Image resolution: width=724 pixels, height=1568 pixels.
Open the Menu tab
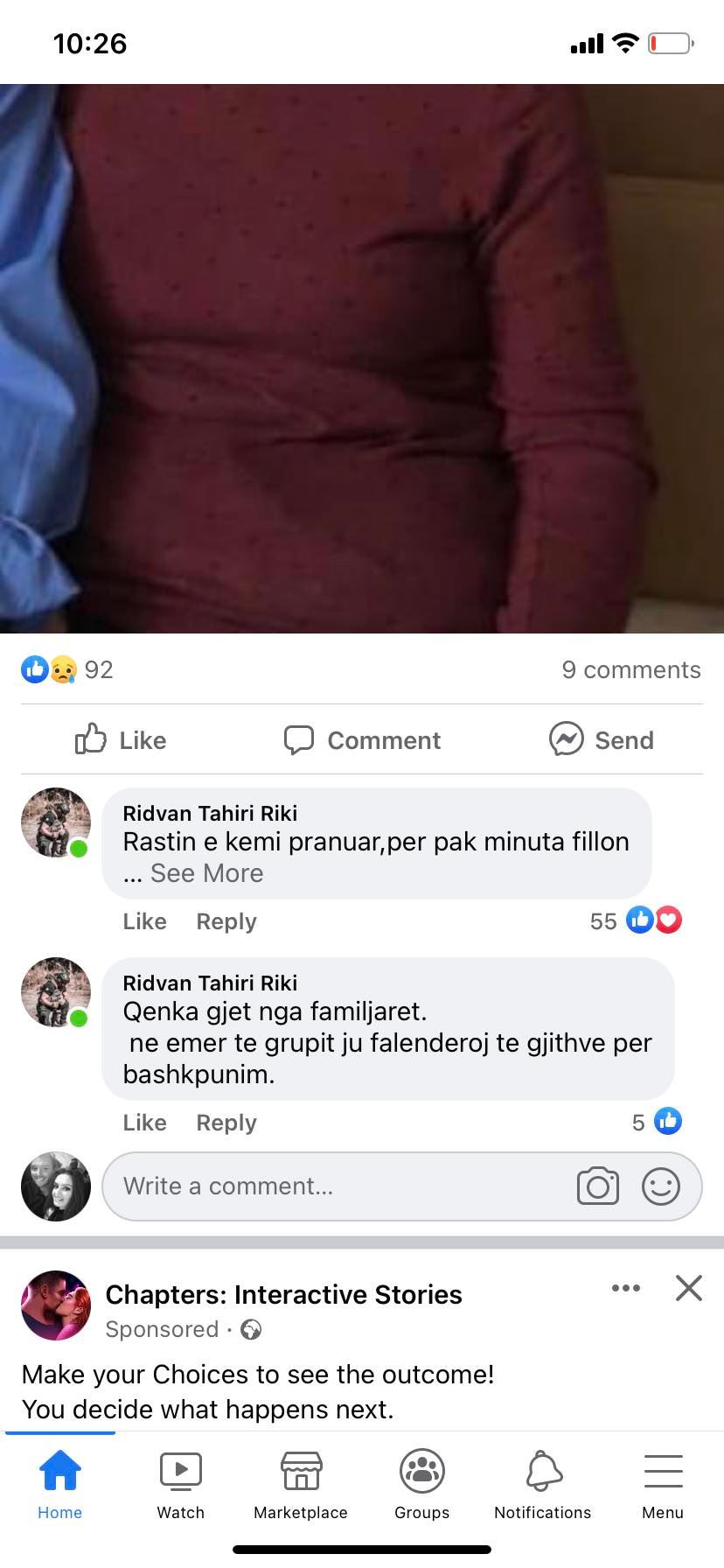click(663, 1486)
